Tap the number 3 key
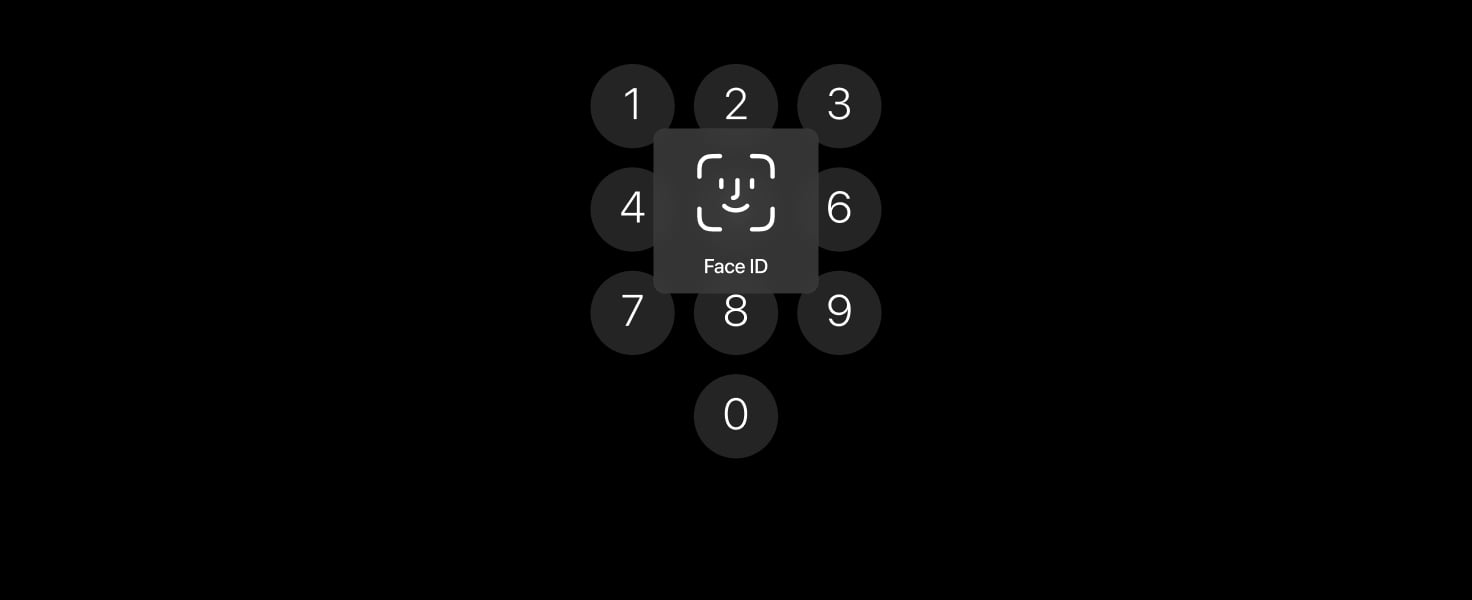This screenshot has height=600, width=1472. point(839,105)
